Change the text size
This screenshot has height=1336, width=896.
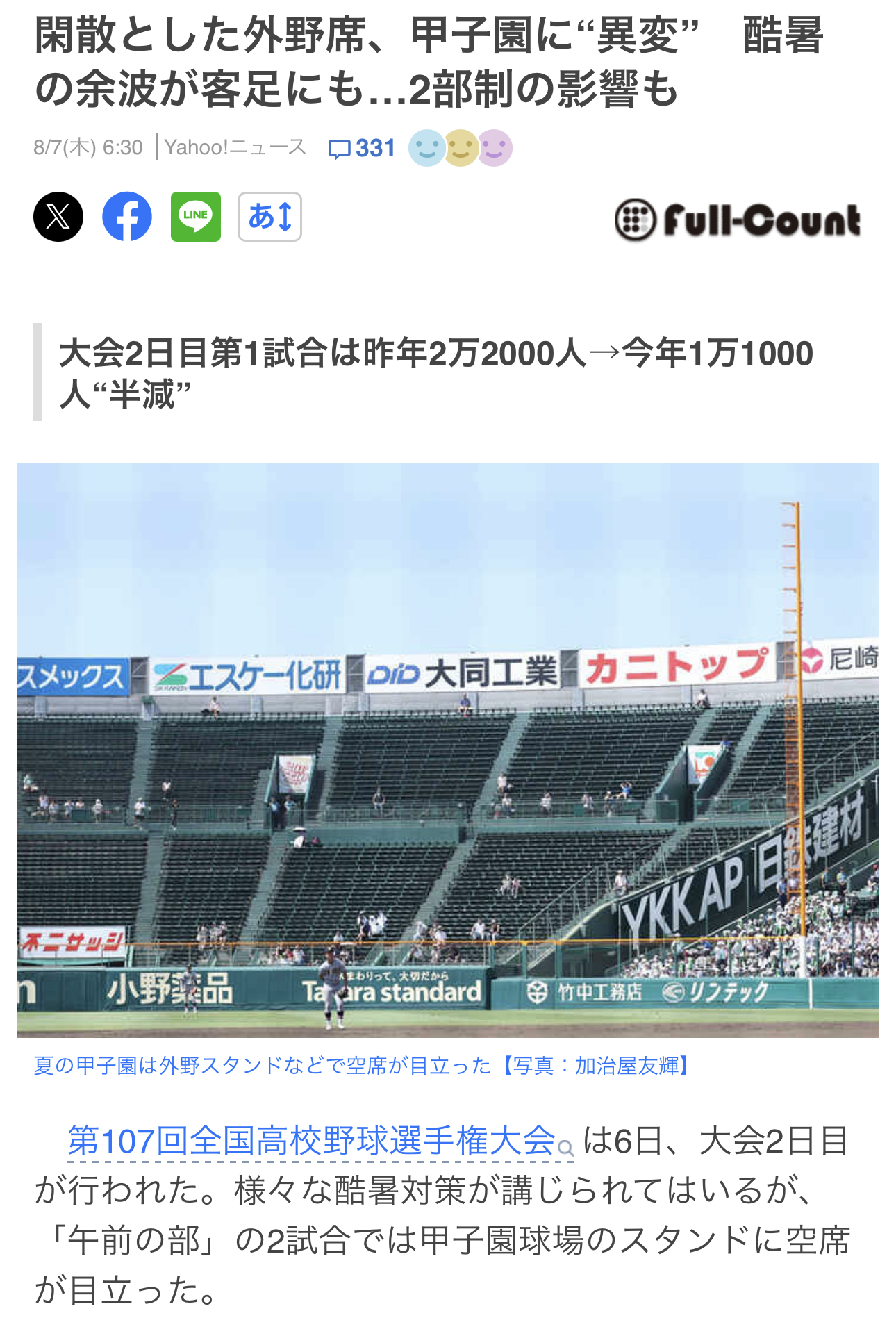(269, 217)
